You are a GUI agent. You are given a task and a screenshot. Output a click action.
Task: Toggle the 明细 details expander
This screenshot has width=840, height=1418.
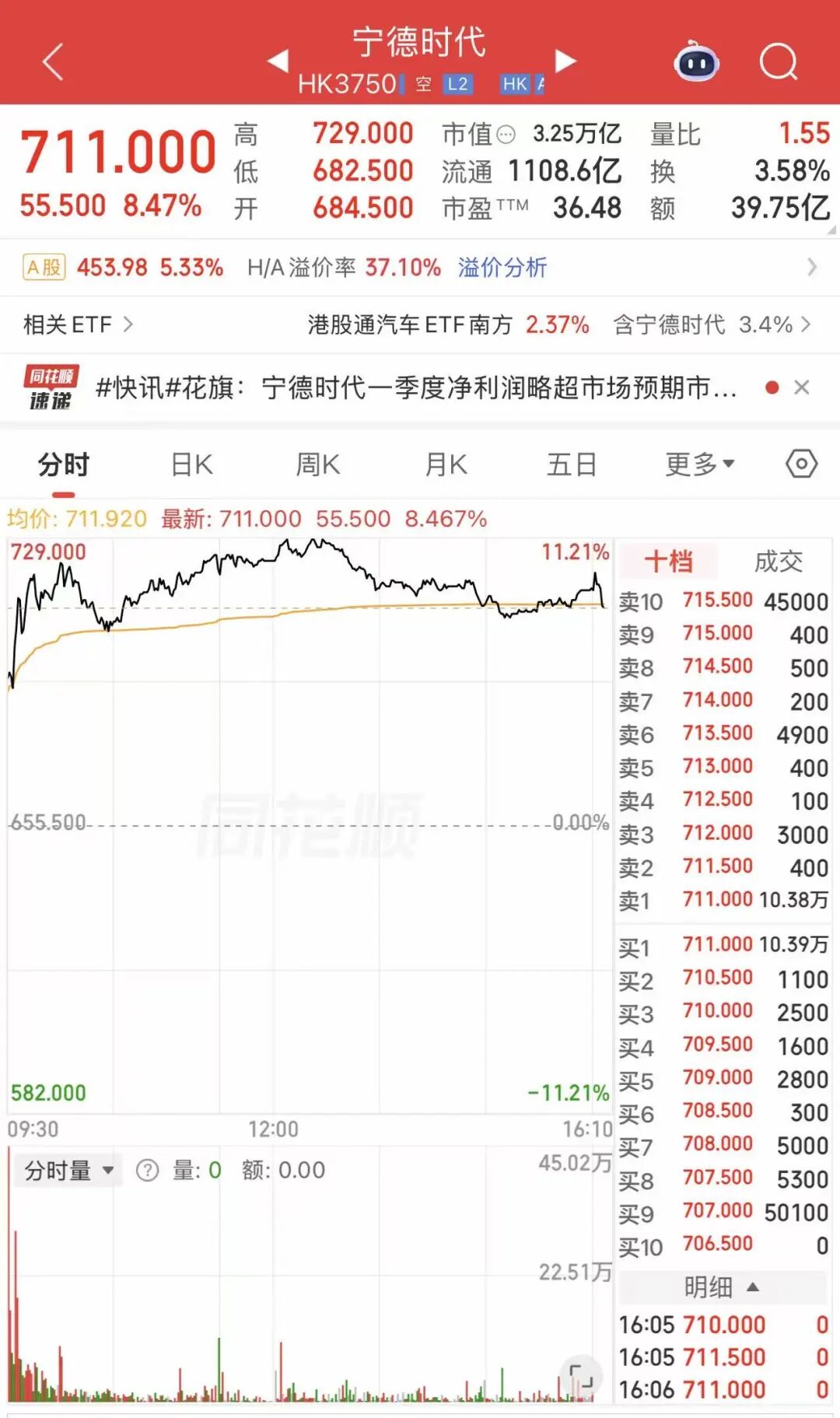pyautogui.click(x=721, y=1287)
